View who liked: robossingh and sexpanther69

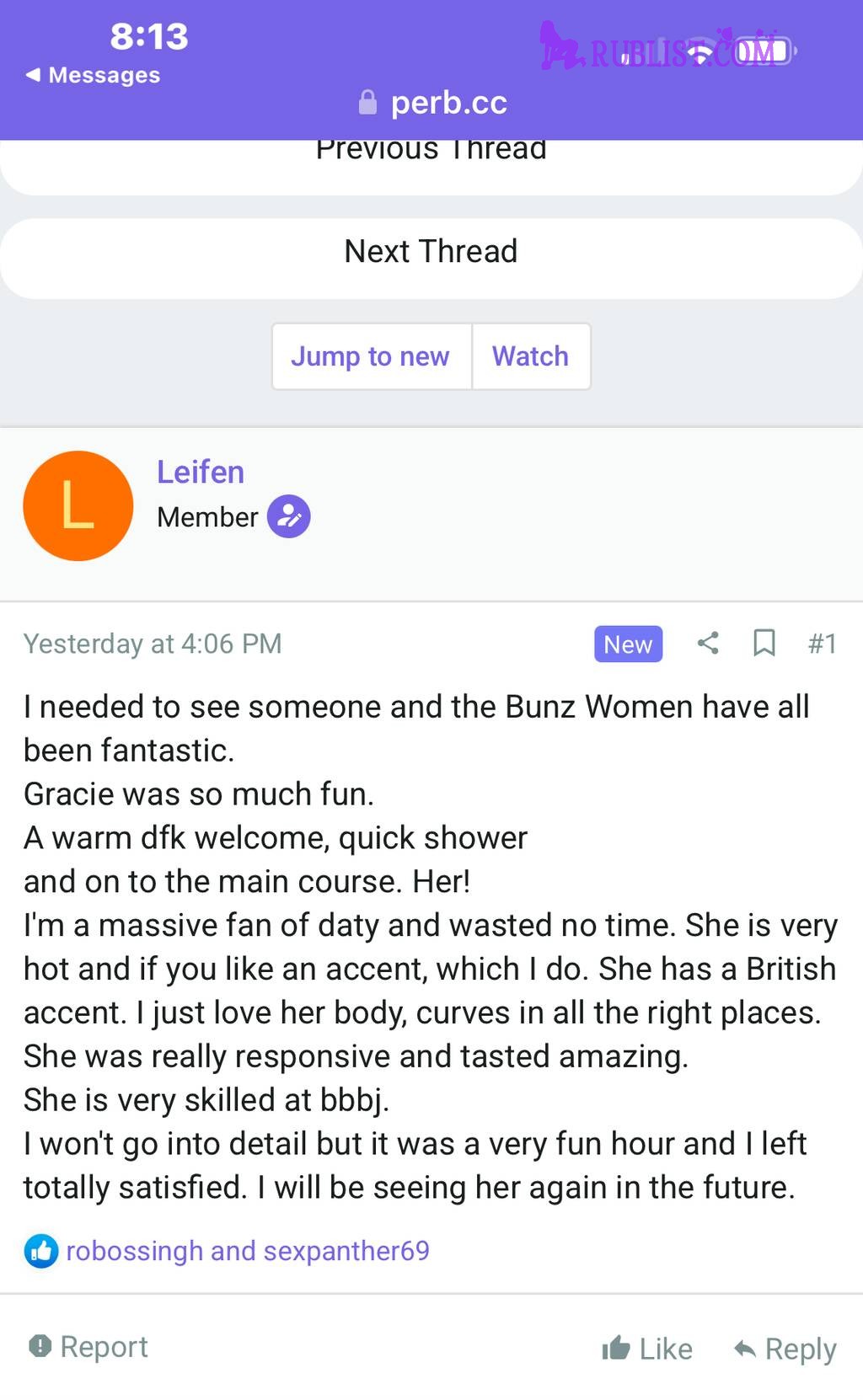(248, 1251)
